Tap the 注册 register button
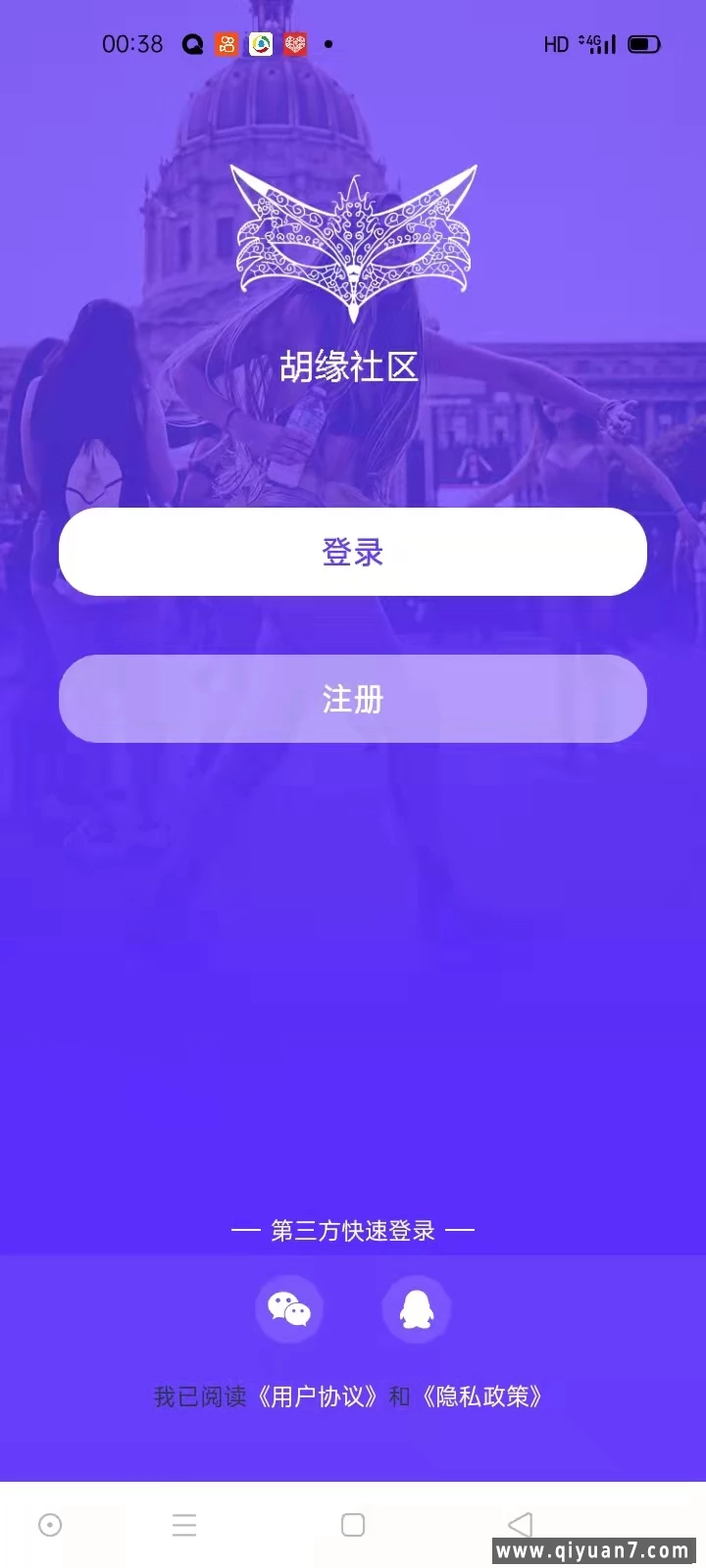The width and height of the screenshot is (706, 1568). click(x=353, y=699)
